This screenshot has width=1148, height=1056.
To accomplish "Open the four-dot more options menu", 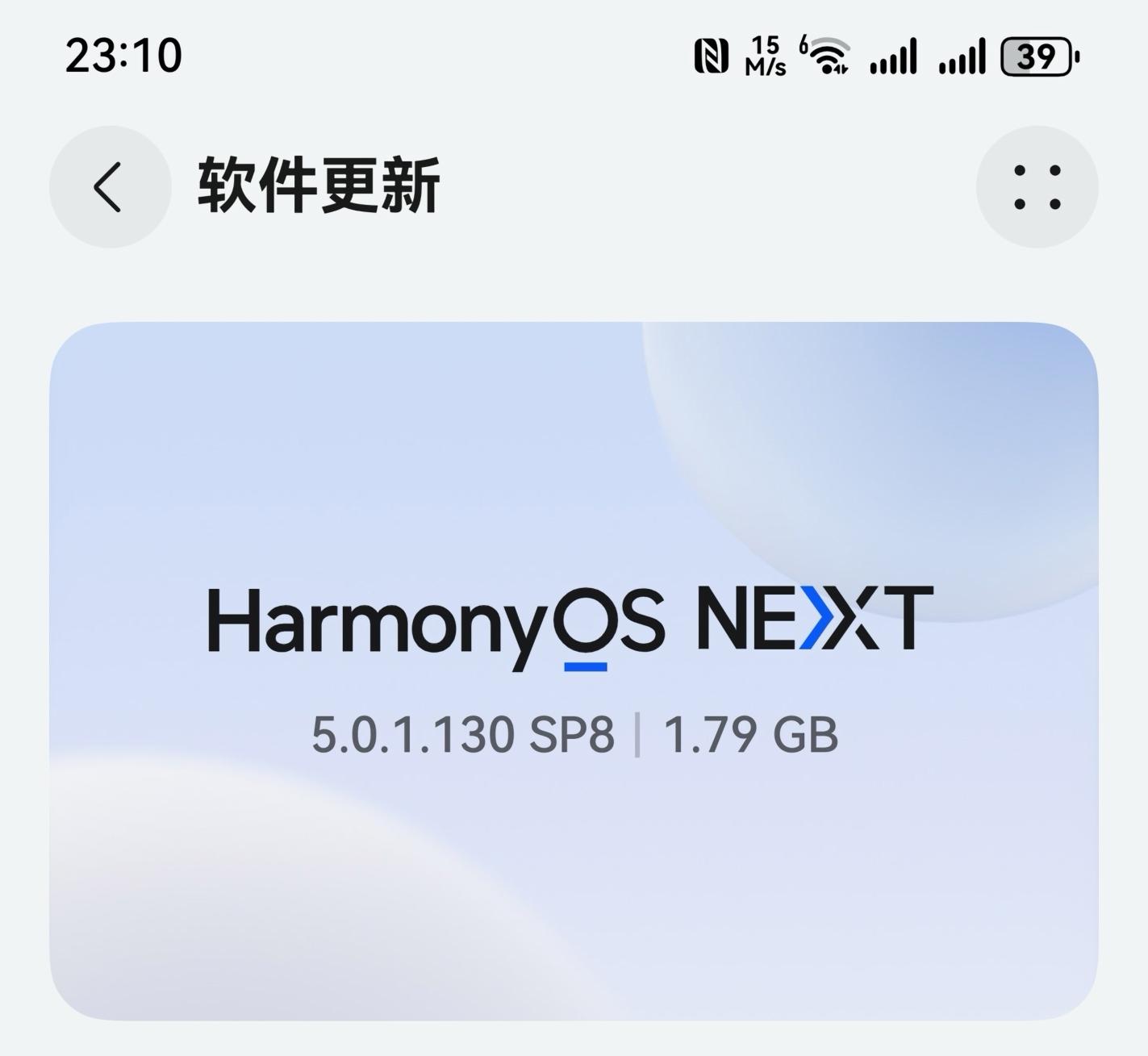I will pos(1037,186).
